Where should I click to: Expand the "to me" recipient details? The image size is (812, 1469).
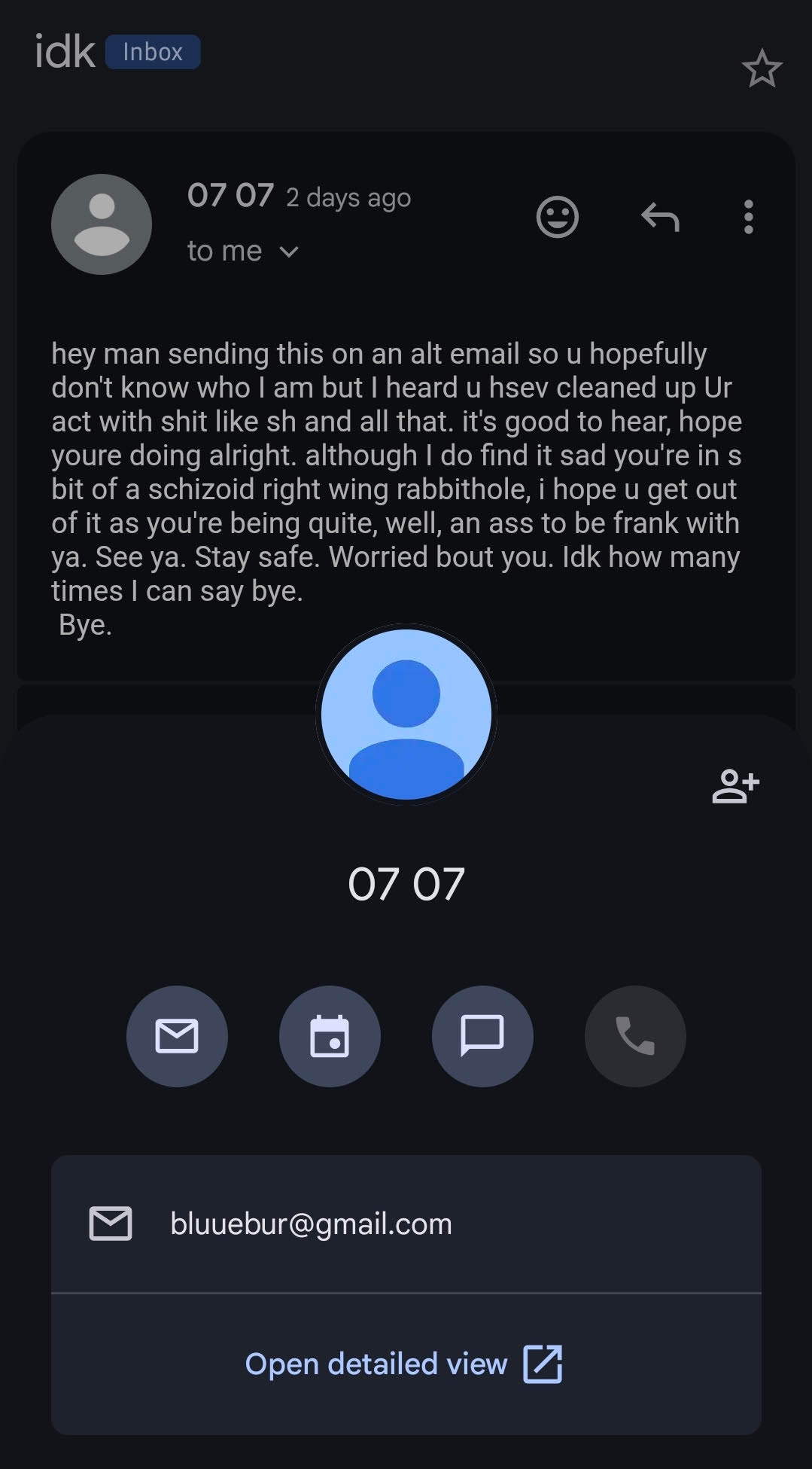tap(288, 251)
